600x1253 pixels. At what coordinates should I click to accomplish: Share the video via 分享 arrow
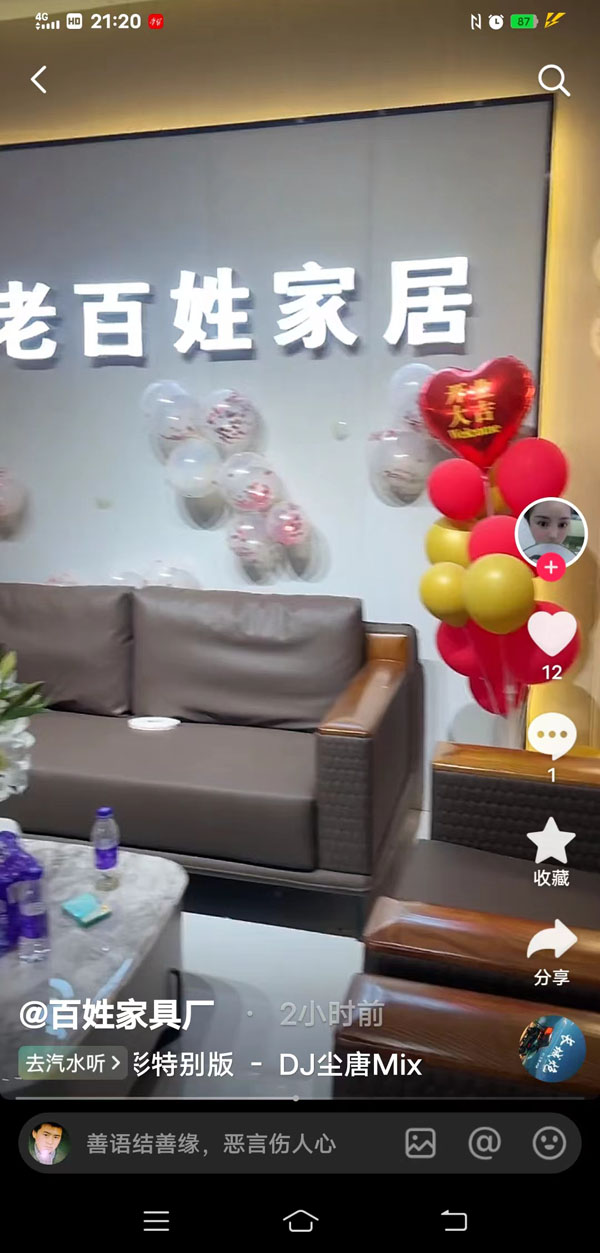pyautogui.click(x=552, y=940)
